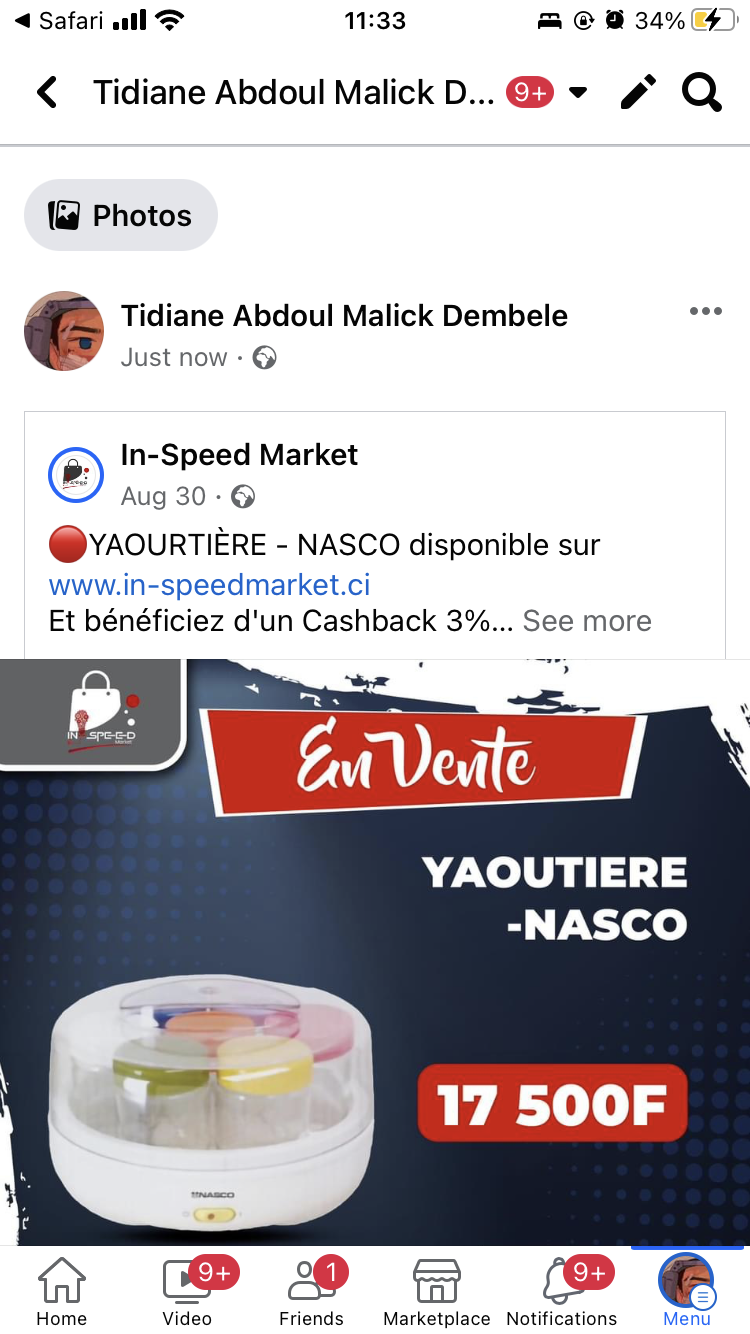The width and height of the screenshot is (750, 1334).
Task: Go back using the top arrow
Action: click(x=47, y=93)
